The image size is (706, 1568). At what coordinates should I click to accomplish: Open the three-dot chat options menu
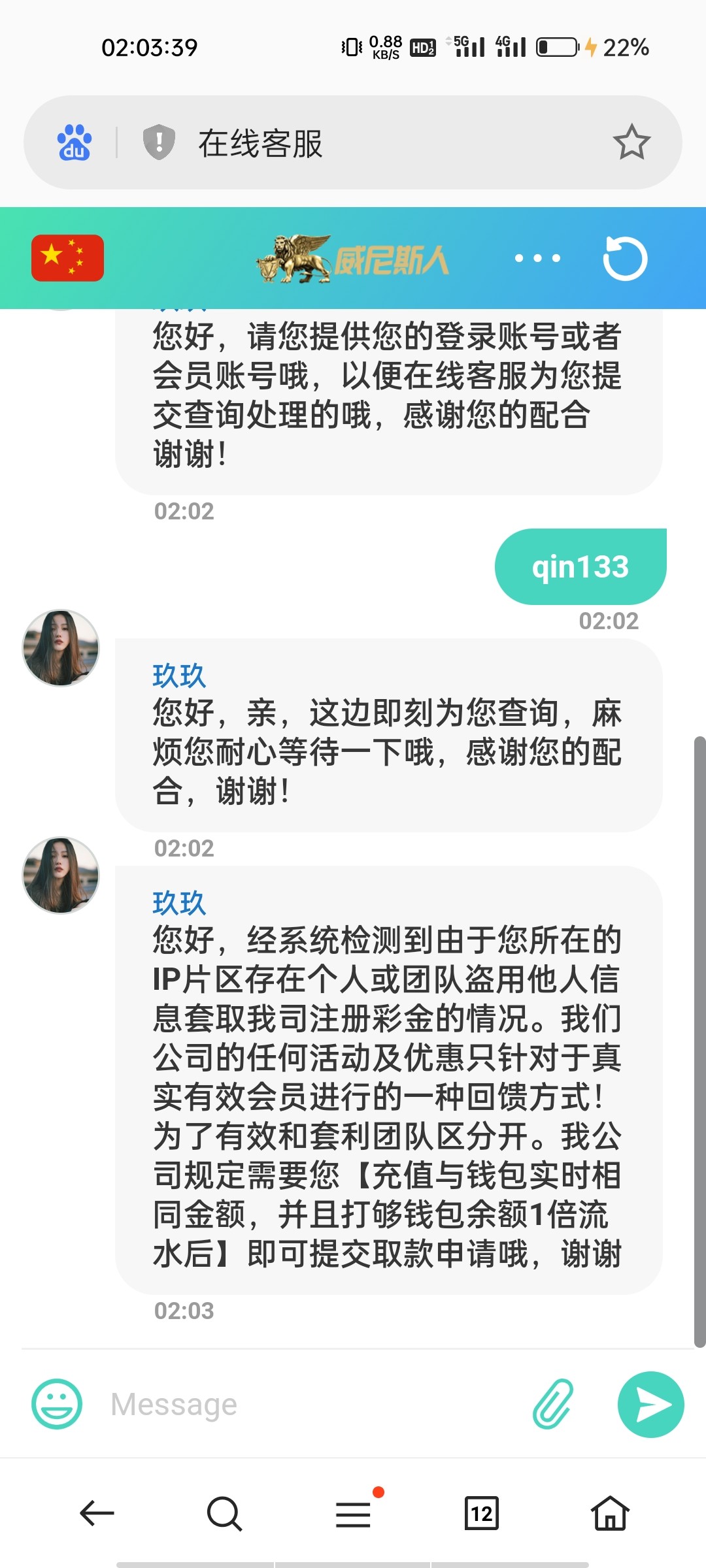(537, 258)
